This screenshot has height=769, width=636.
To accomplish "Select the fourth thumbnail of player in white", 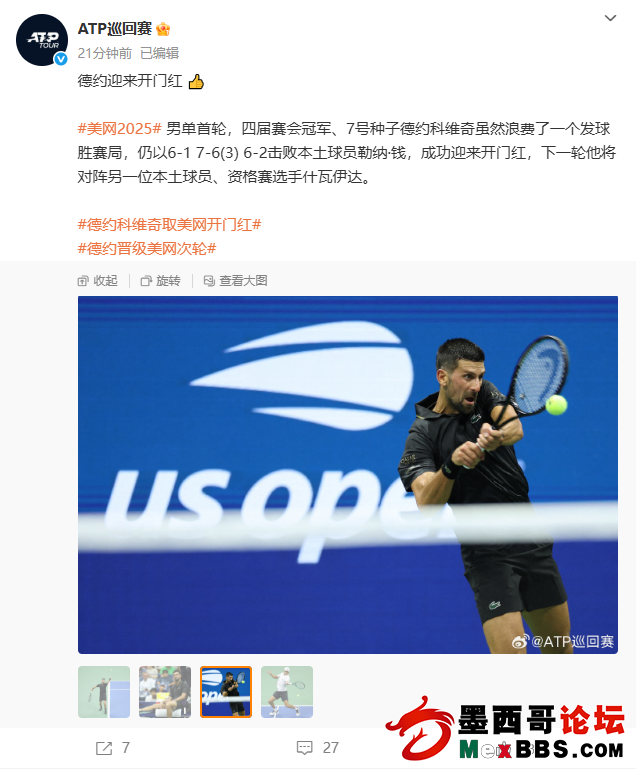I will pyautogui.click(x=287, y=692).
